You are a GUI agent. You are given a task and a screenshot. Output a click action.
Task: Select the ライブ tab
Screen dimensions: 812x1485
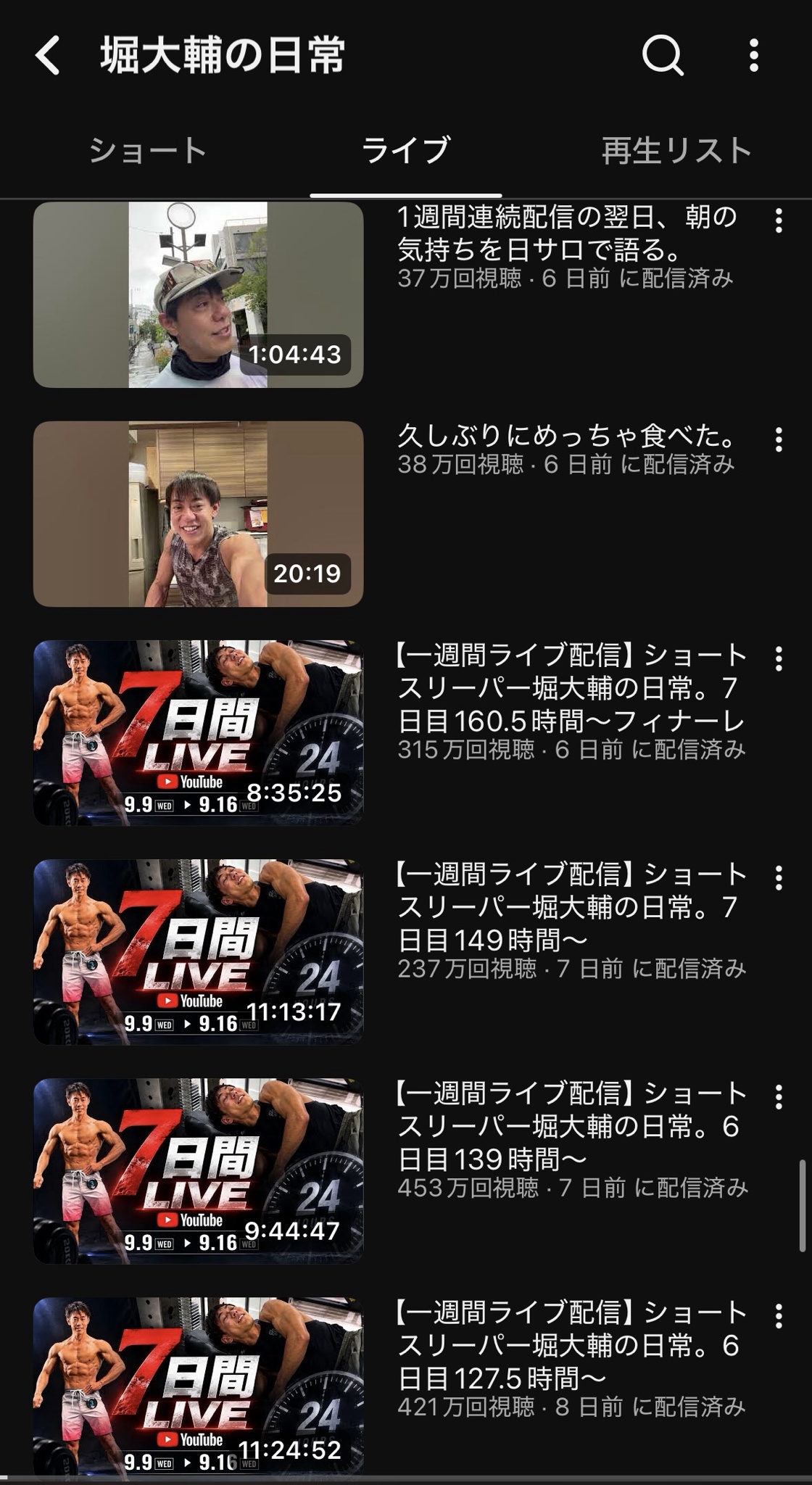pos(406,151)
